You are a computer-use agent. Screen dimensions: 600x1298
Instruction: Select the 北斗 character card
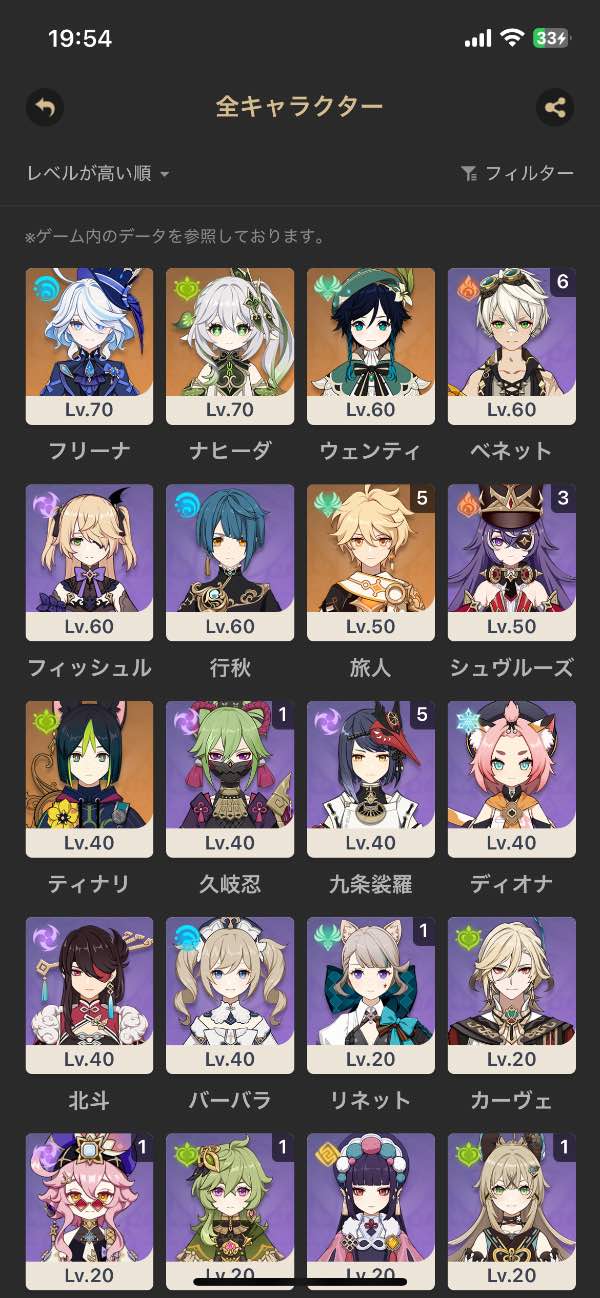click(x=89, y=995)
